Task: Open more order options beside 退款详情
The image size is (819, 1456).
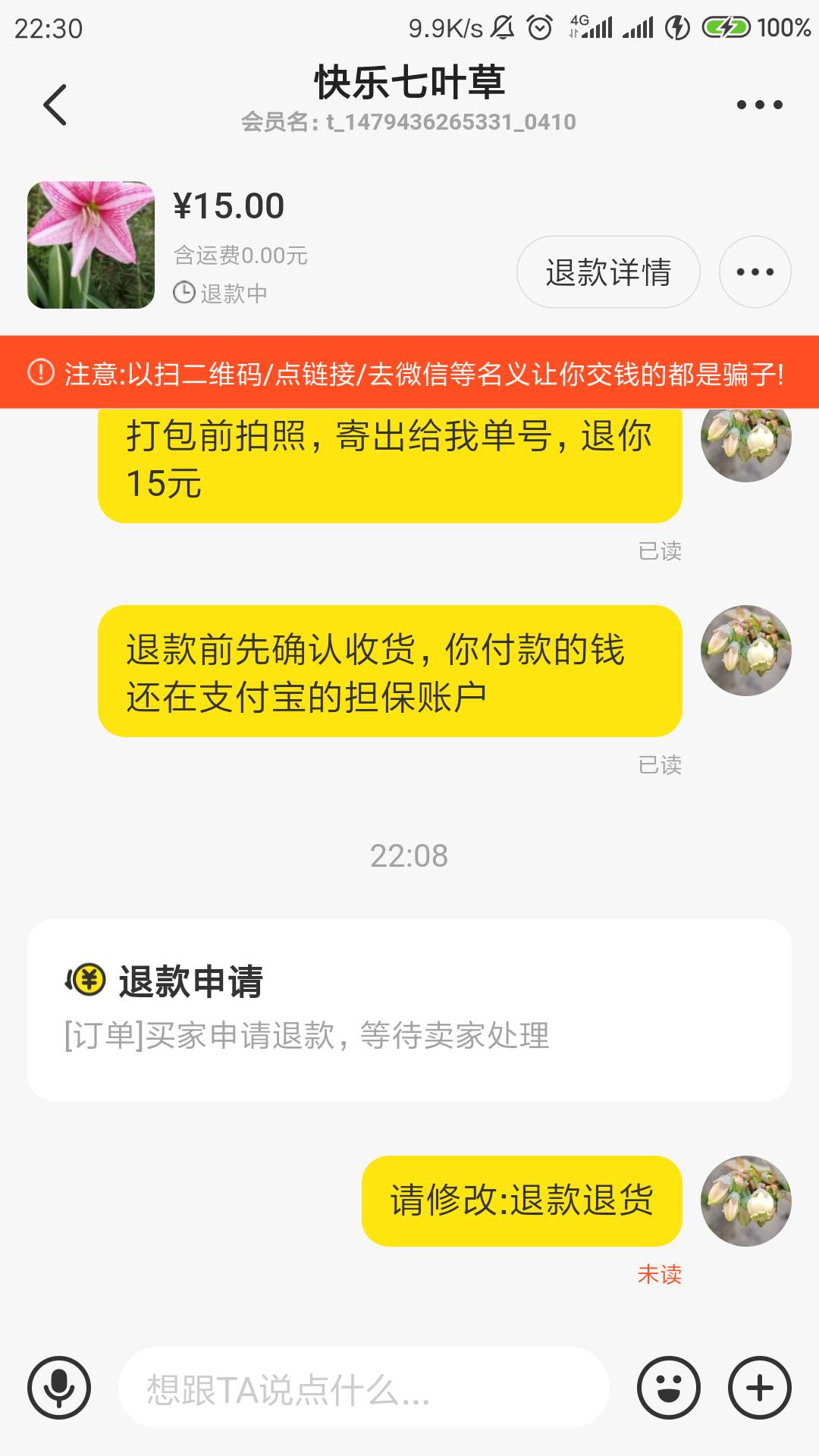Action: click(755, 272)
